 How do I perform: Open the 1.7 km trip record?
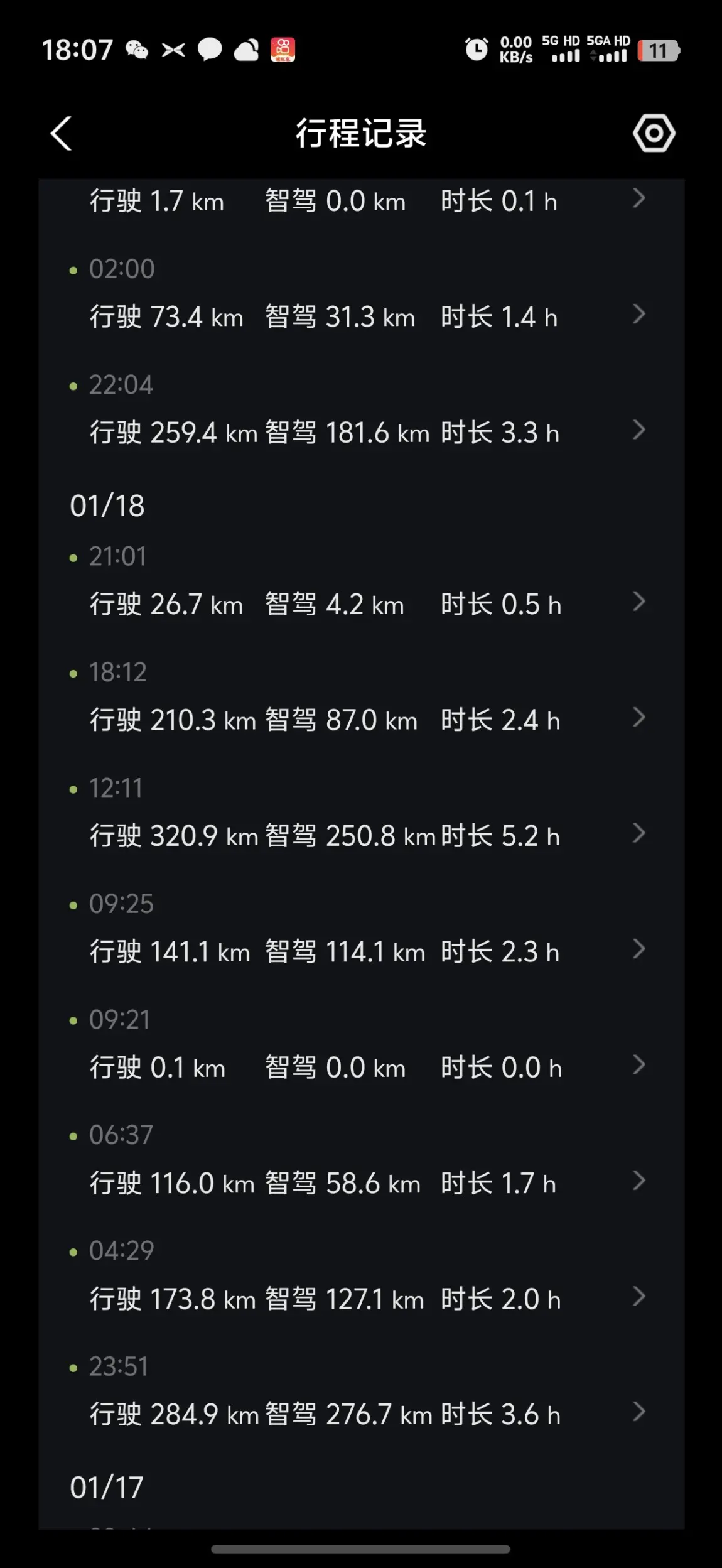361,201
